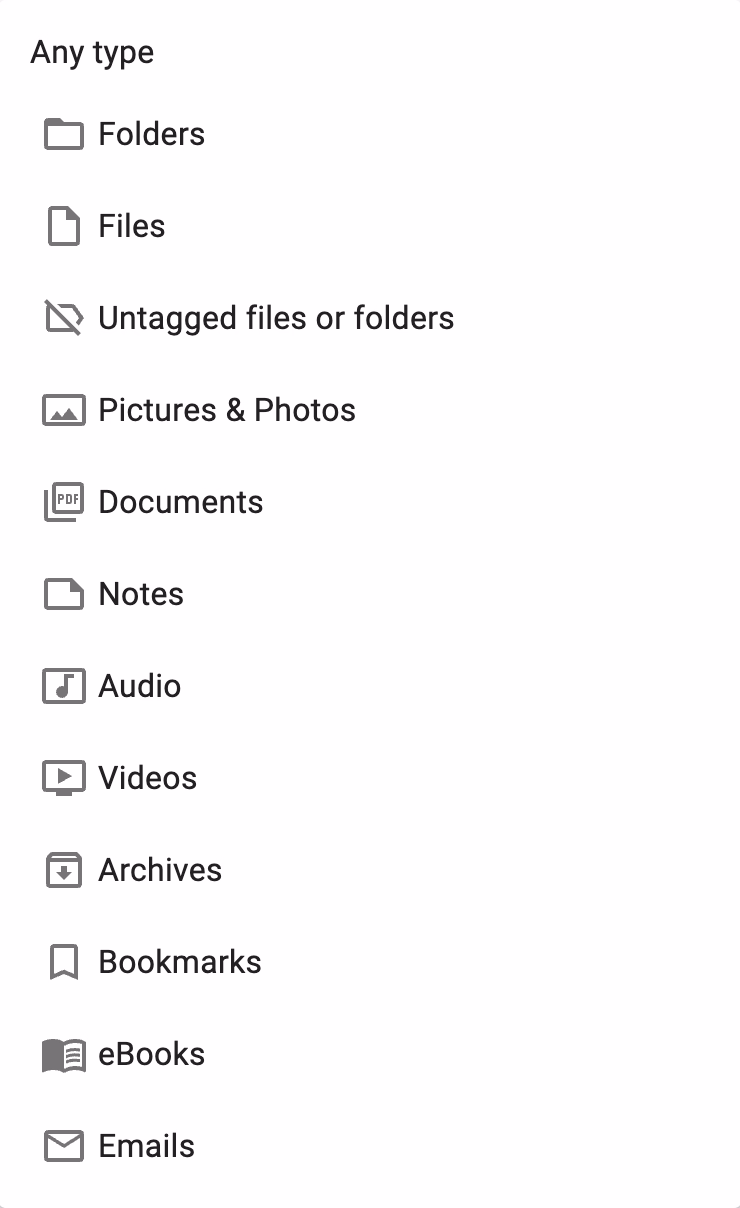740x1208 pixels.
Task: Filter by Files type
Action: tap(131, 226)
